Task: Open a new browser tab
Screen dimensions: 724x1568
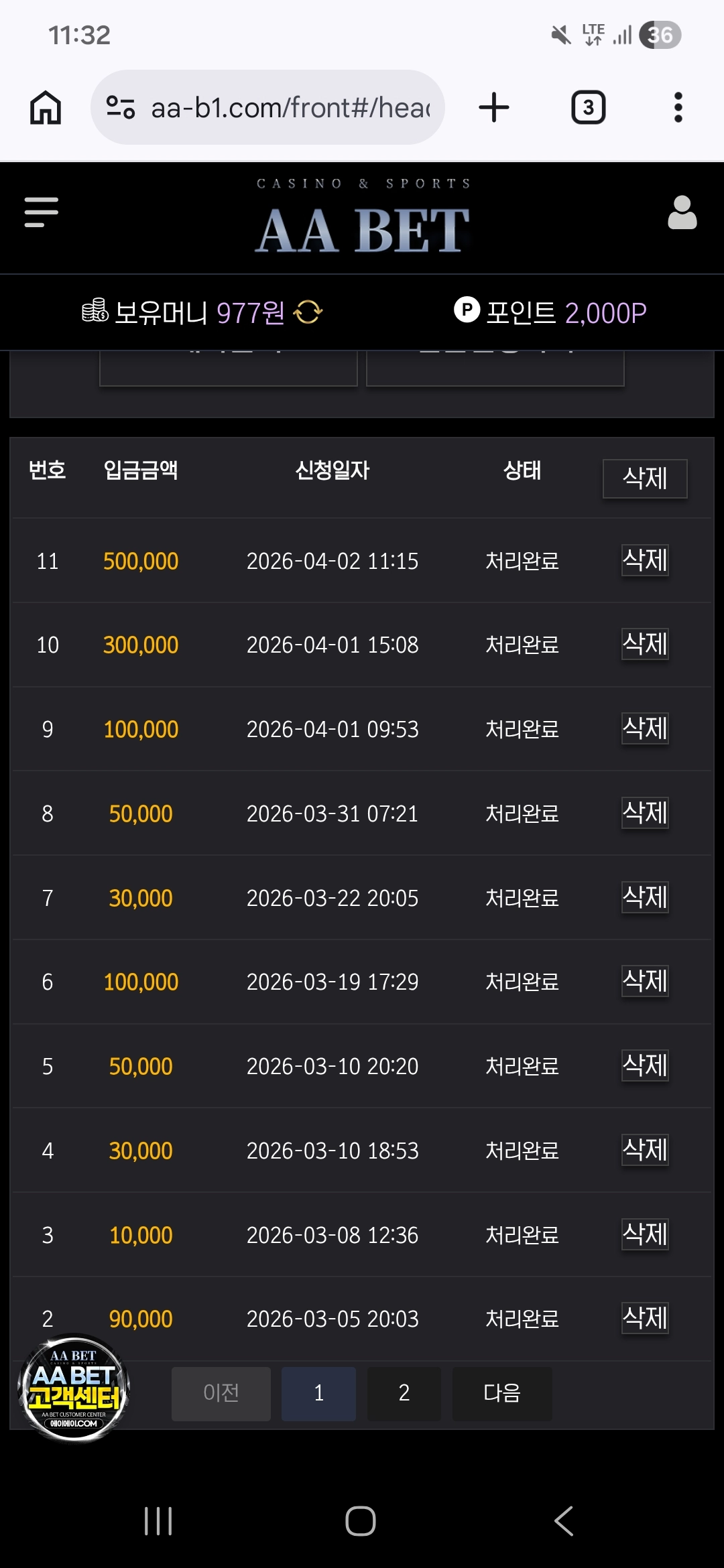Action: (493, 107)
